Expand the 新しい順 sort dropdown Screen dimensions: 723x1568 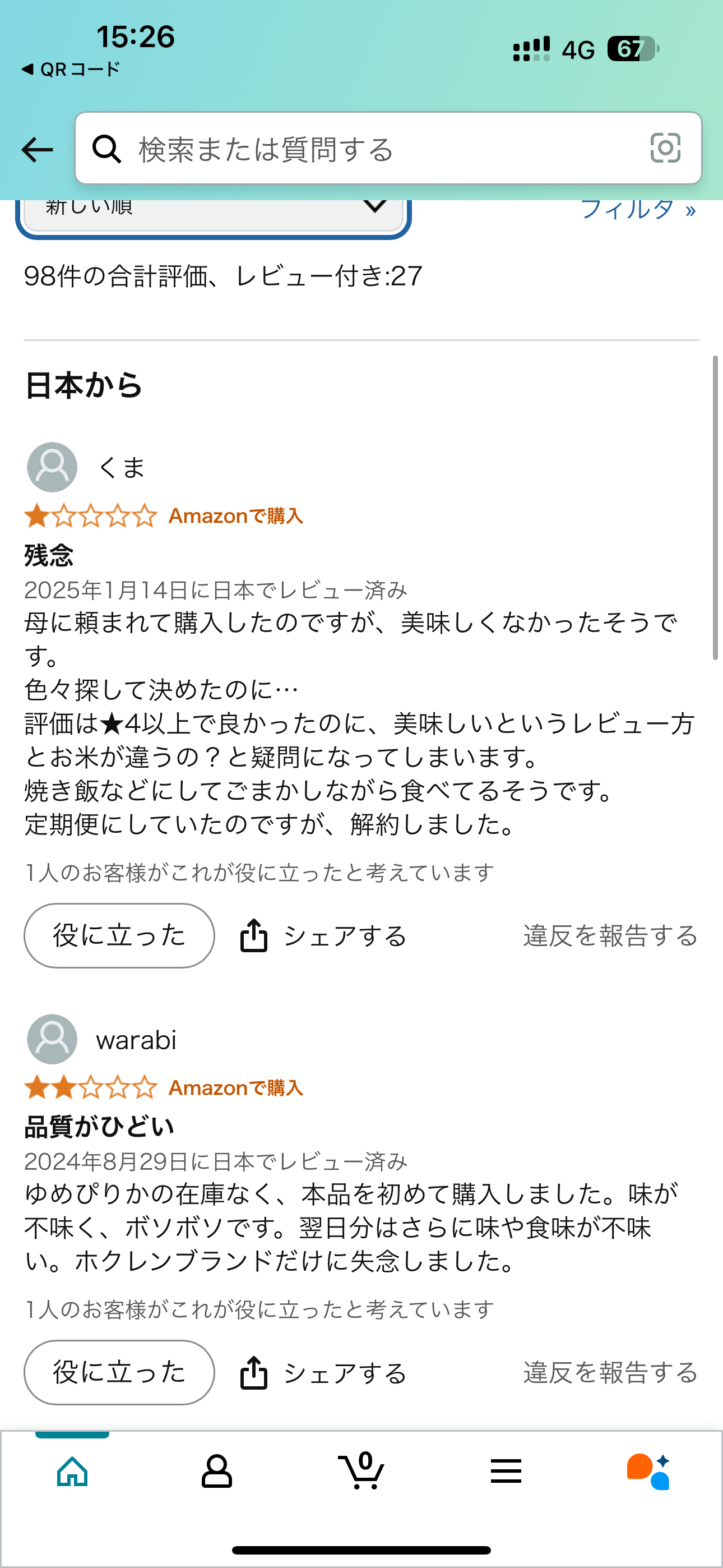213,210
